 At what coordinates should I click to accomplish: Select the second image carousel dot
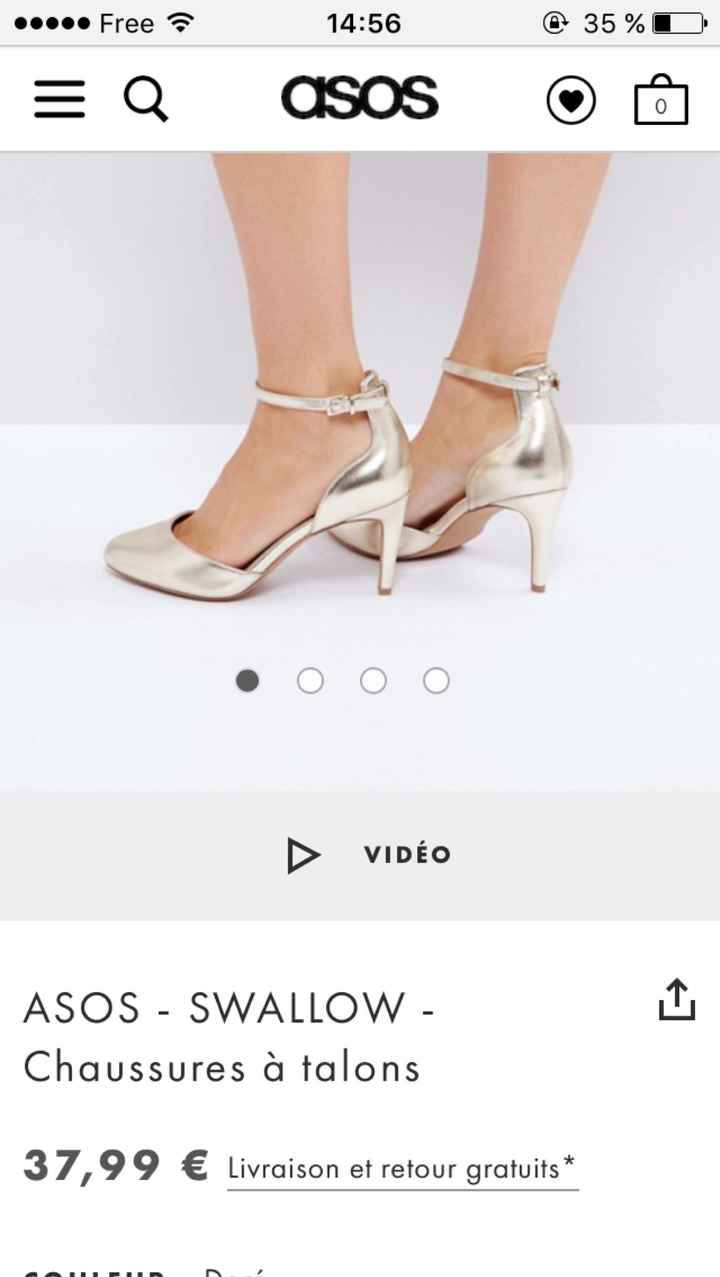tap(311, 680)
